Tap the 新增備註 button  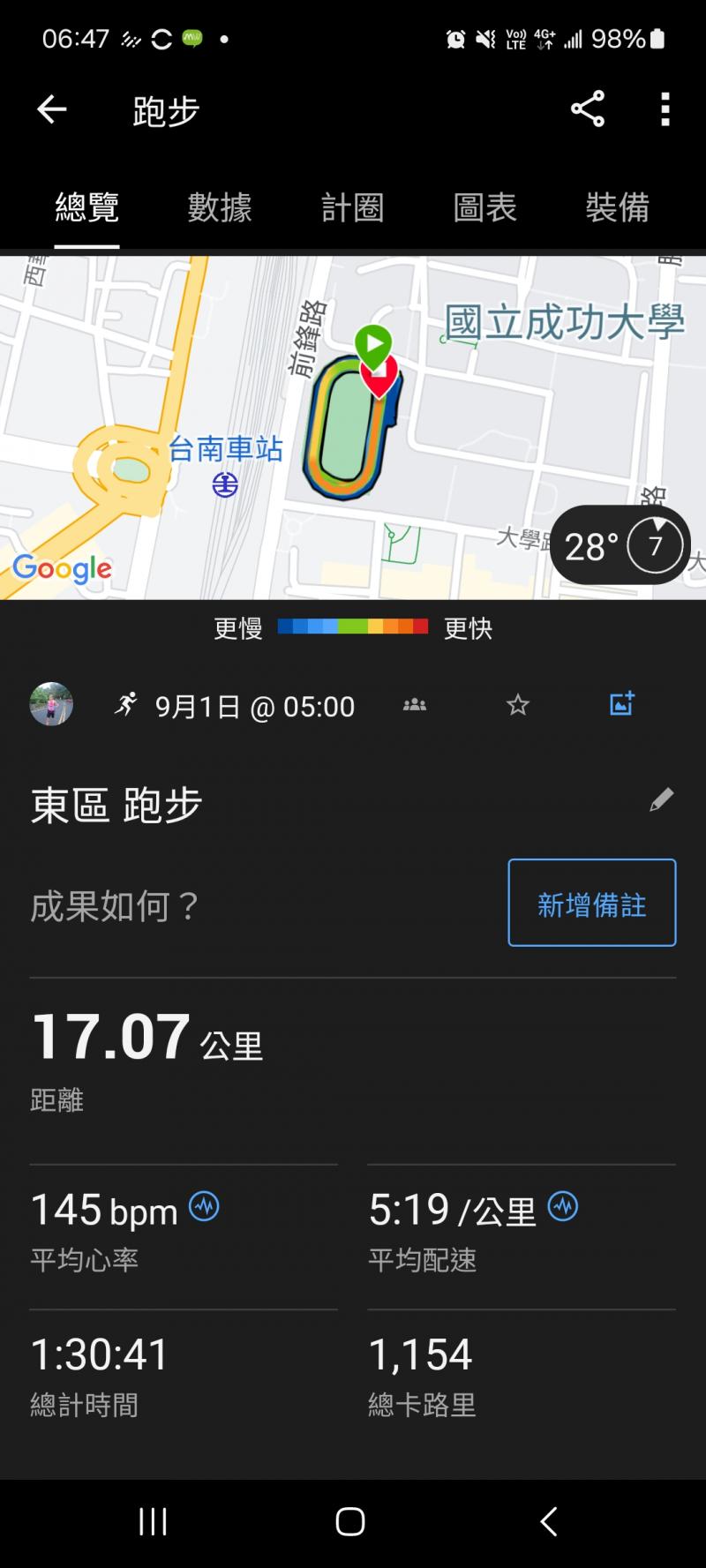[591, 903]
